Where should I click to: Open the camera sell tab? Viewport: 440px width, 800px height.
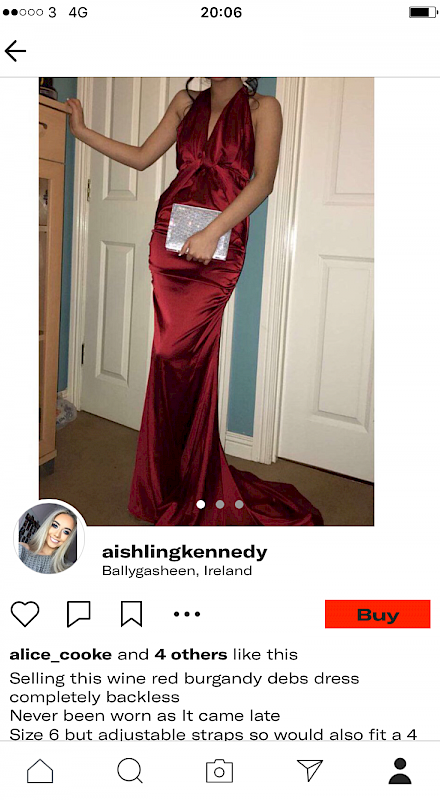point(219,771)
